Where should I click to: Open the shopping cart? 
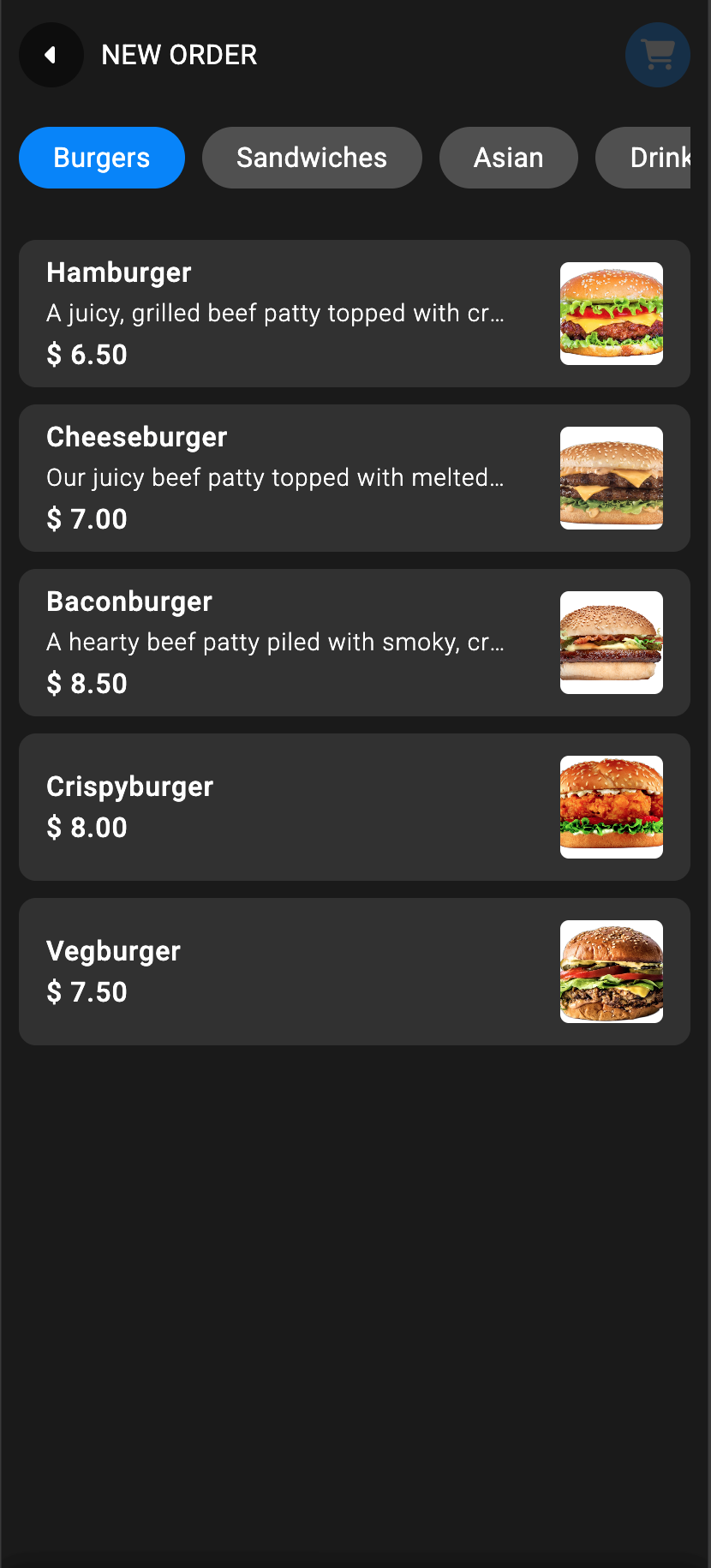pyautogui.click(x=657, y=55)
